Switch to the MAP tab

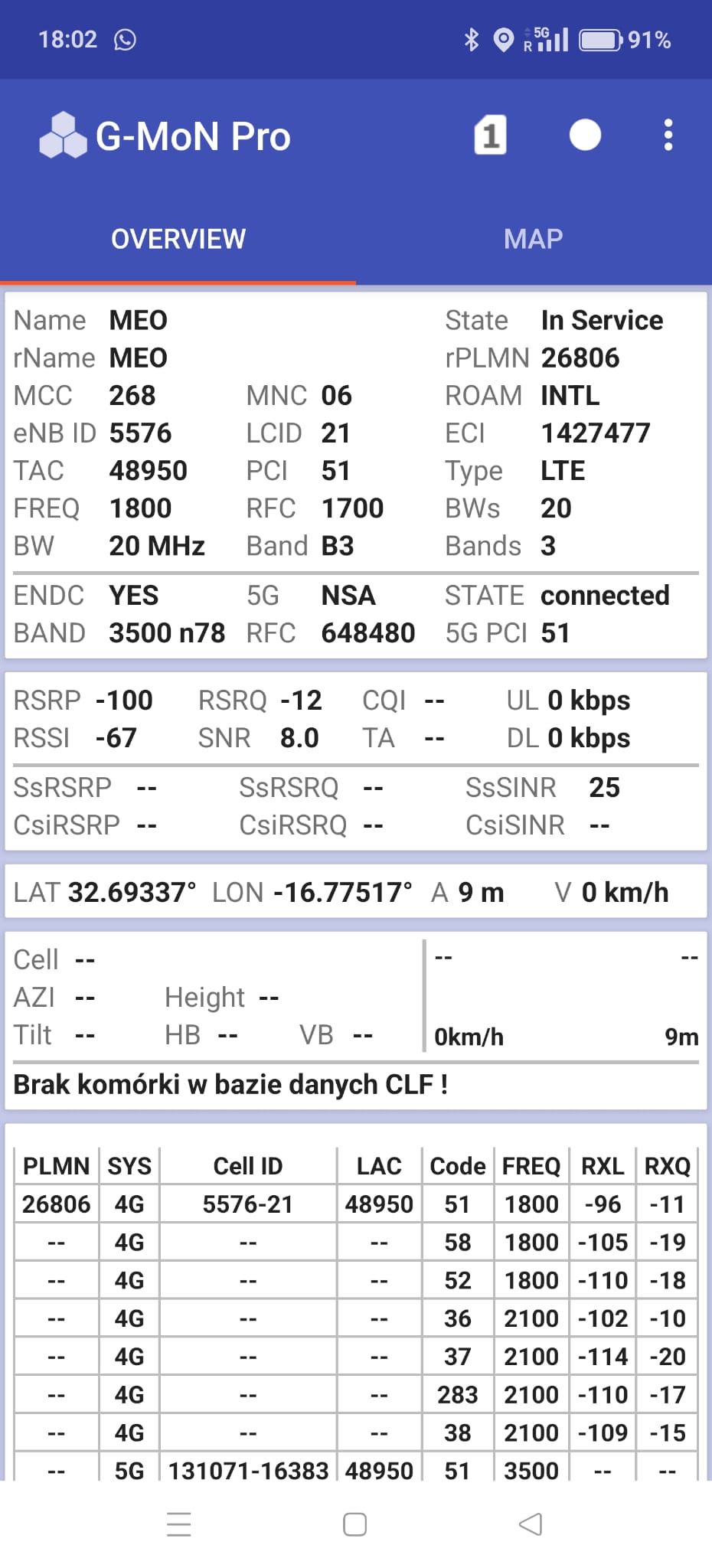[x=533, y=239]
